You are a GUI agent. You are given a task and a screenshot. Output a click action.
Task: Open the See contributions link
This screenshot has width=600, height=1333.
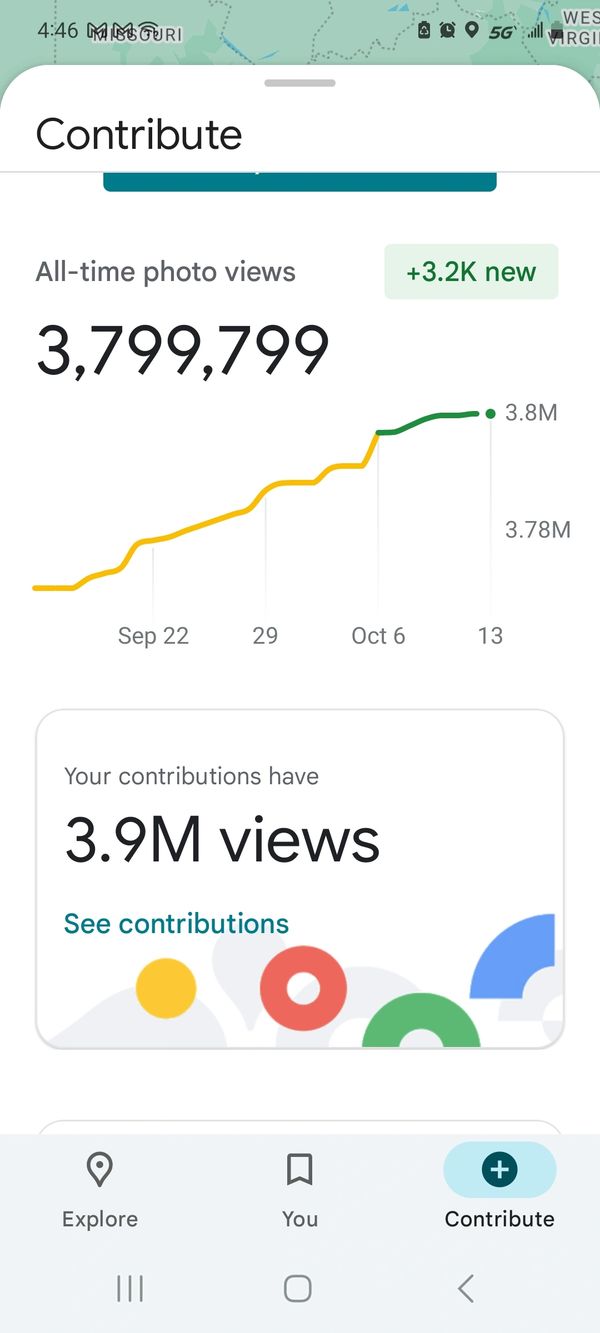pyautogui.click(x=176, y=923)
